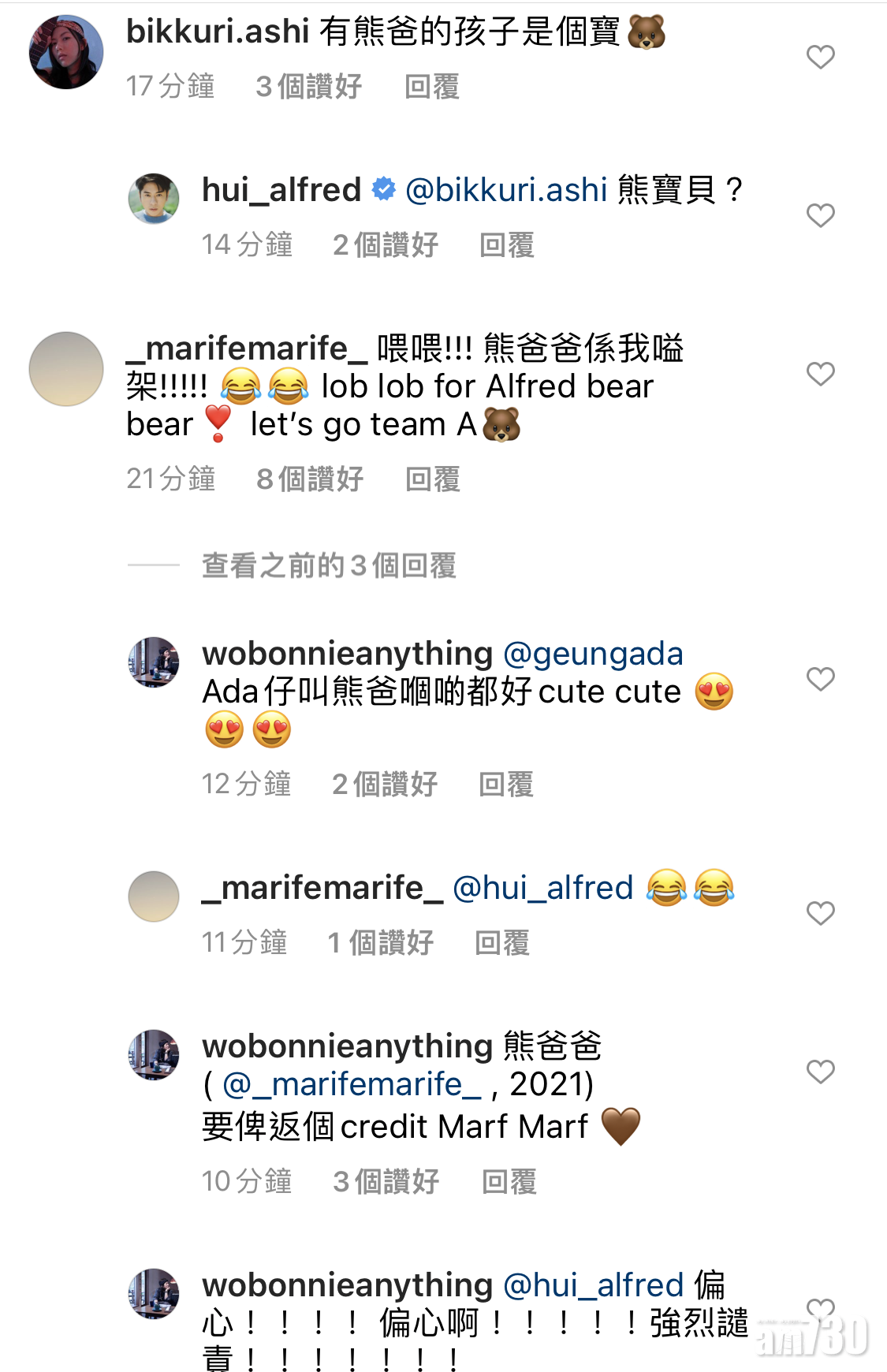Screen dimensions: 887x1372
Task: Open hui_alfred's profile picture
Action: pos(154,199)
